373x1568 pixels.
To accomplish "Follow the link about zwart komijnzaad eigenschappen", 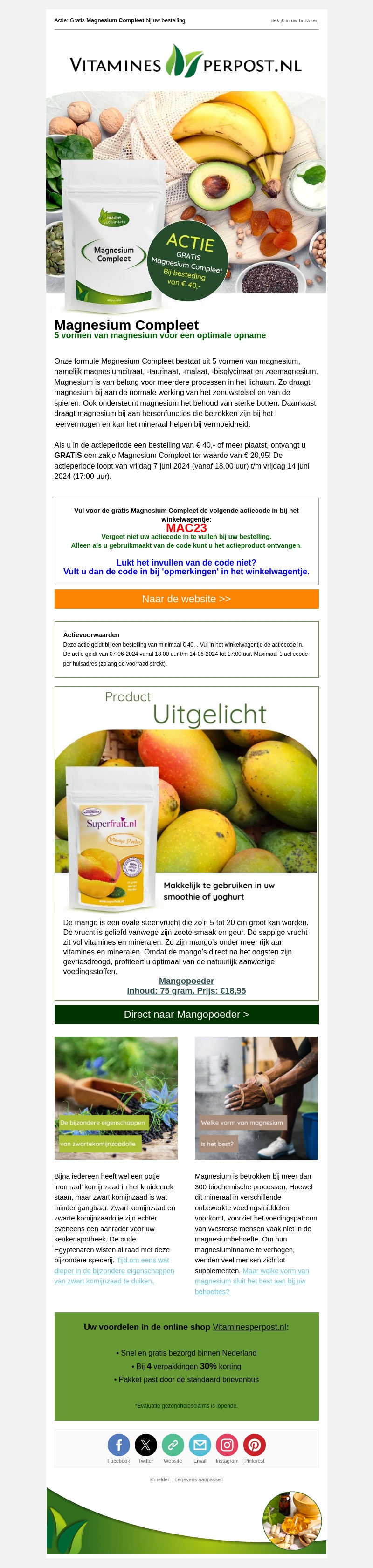I will click(114, 1270).
